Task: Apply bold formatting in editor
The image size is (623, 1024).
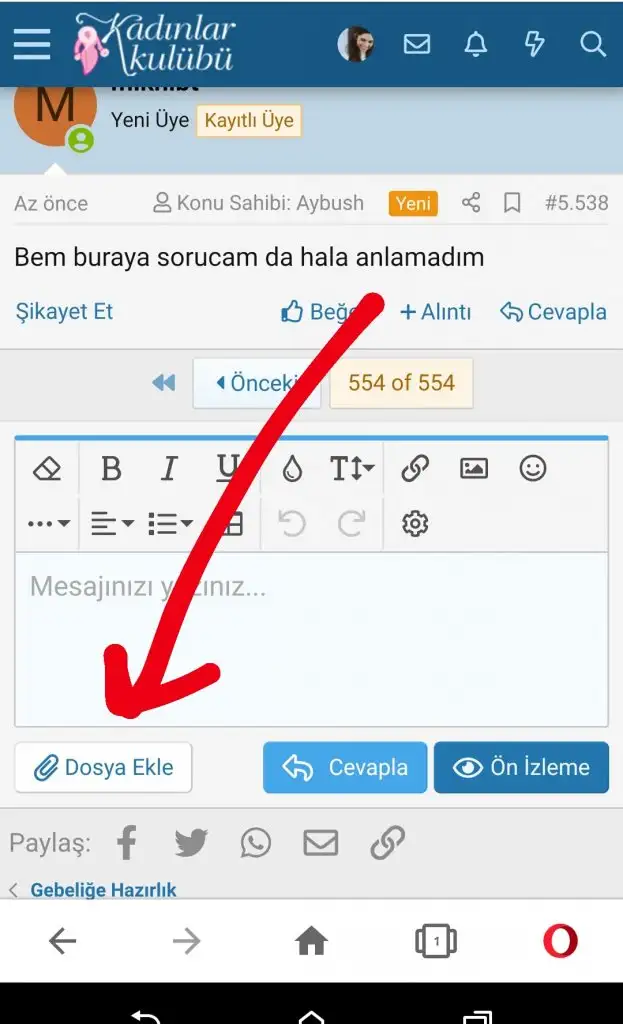Action: [111, 468]
